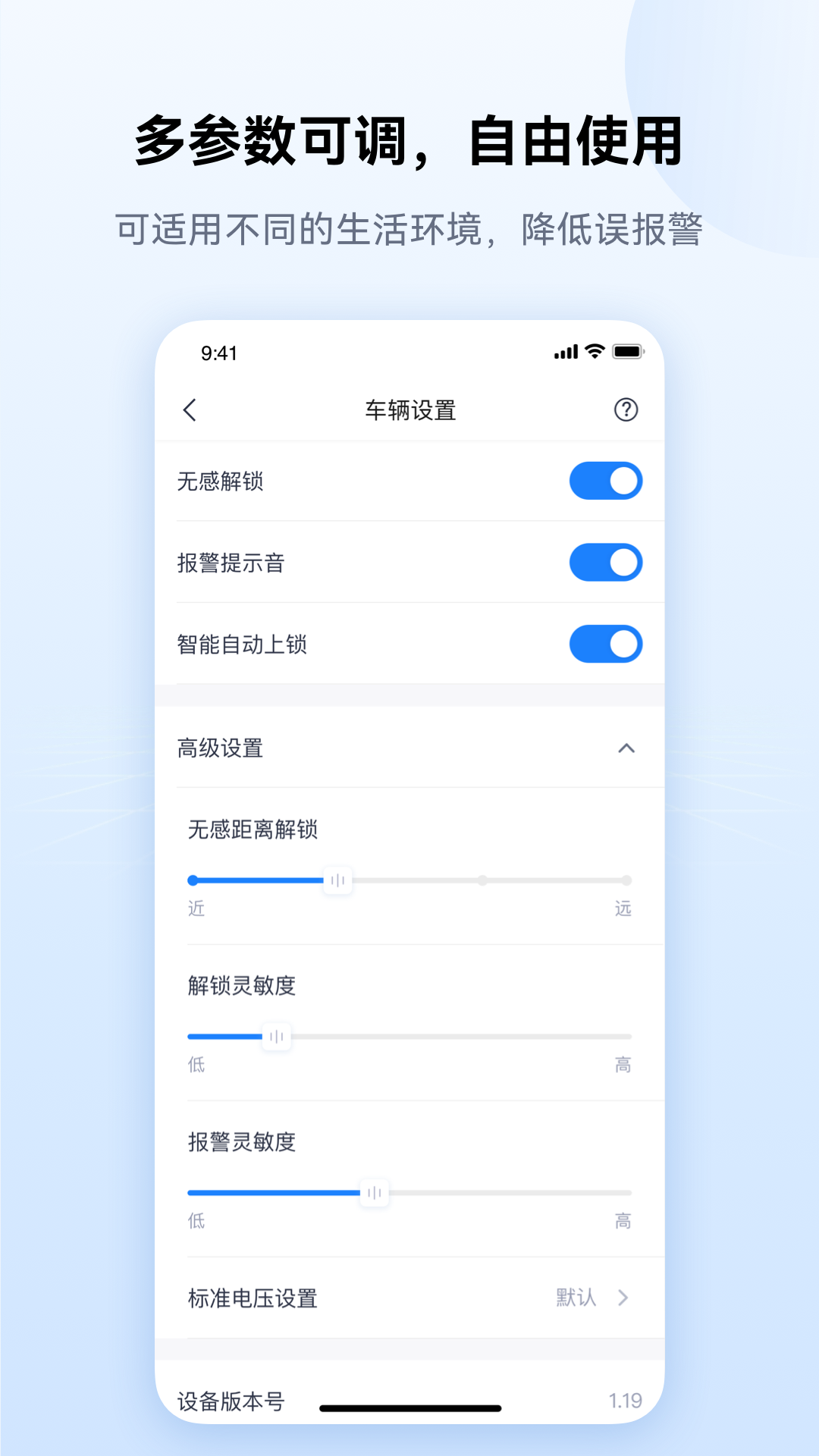819x1456 pixels.
Task: Click the slider handle of 无感距离解锁
Action: click(336, 880)
